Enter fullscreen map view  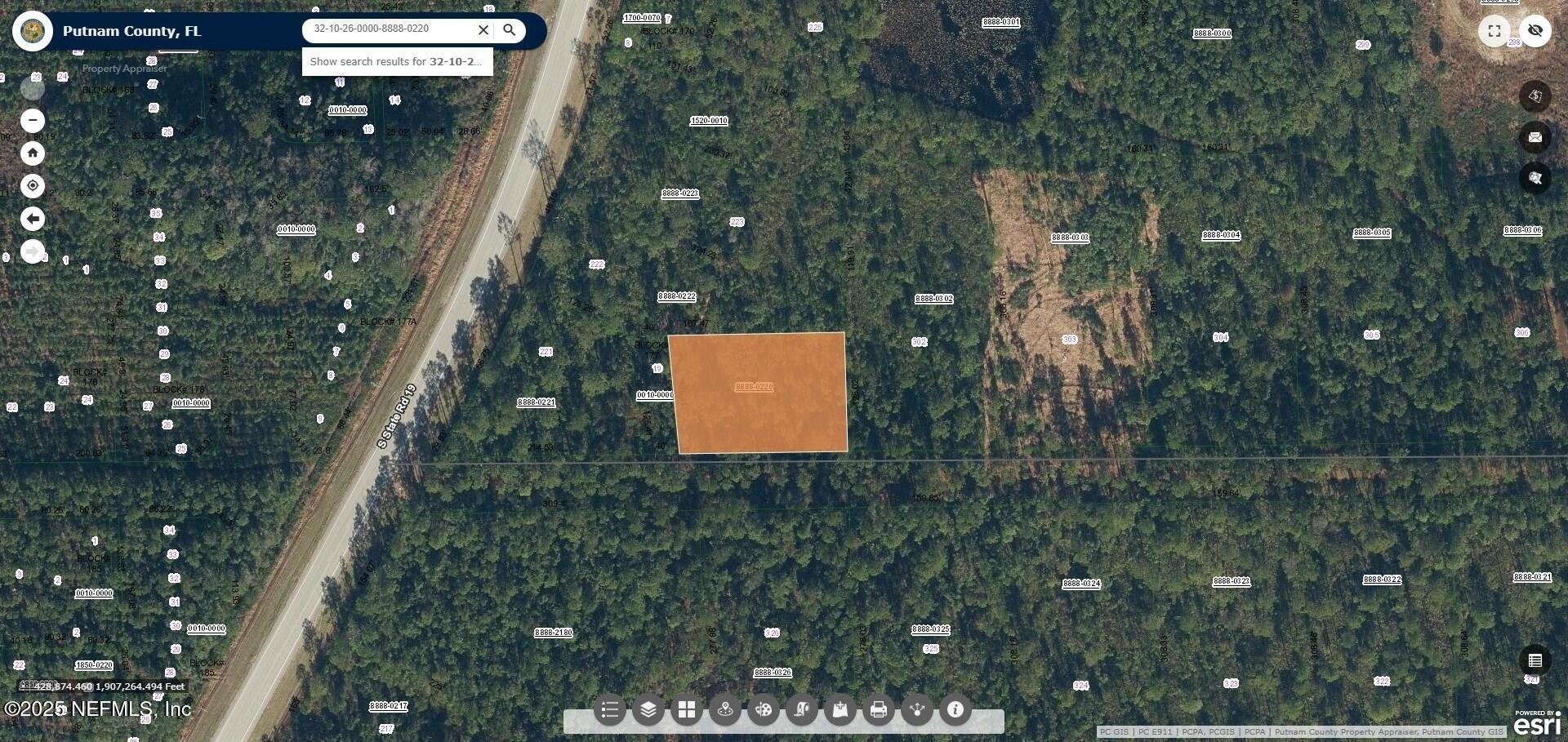point(1494,31)
